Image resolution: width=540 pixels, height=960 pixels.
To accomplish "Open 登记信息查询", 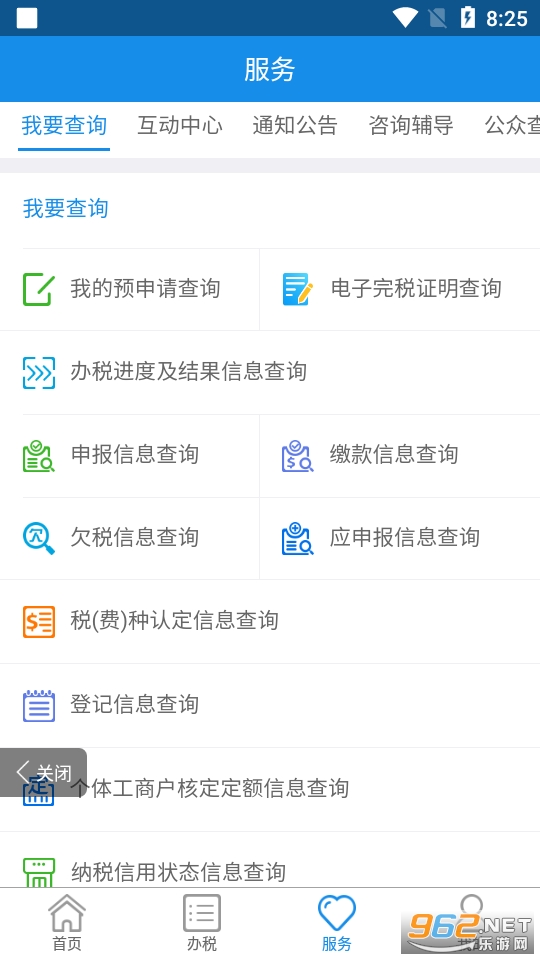I will point(270,705).
